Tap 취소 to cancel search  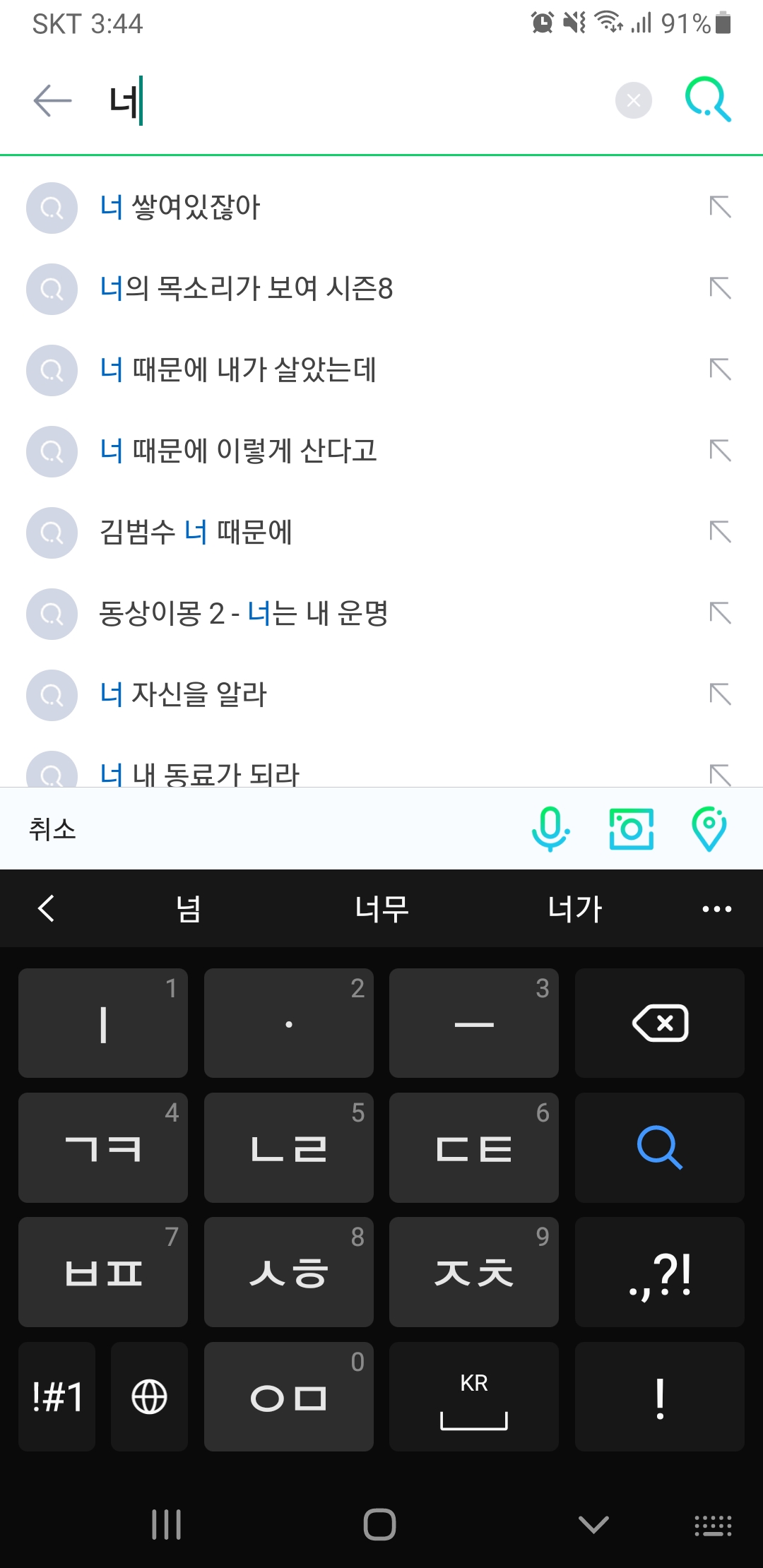[52, 828]
